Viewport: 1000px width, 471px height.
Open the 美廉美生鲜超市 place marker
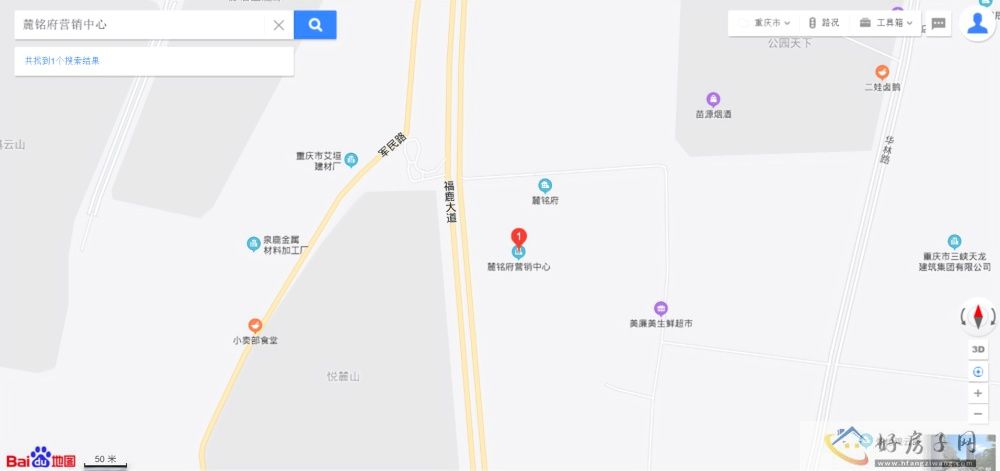(x=660, y=308)
